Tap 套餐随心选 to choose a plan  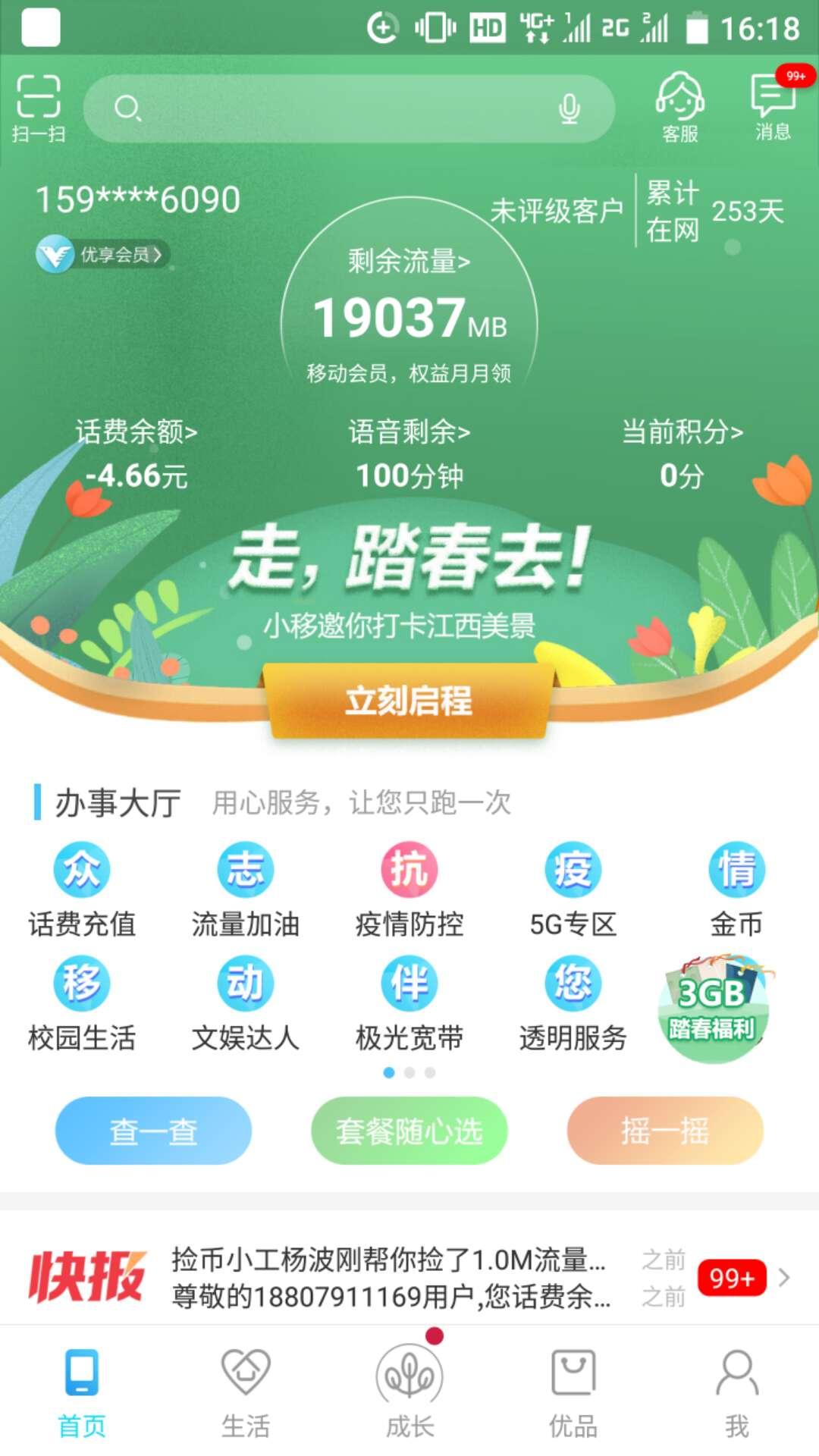pyautogui.click(x=409, y=1130)
